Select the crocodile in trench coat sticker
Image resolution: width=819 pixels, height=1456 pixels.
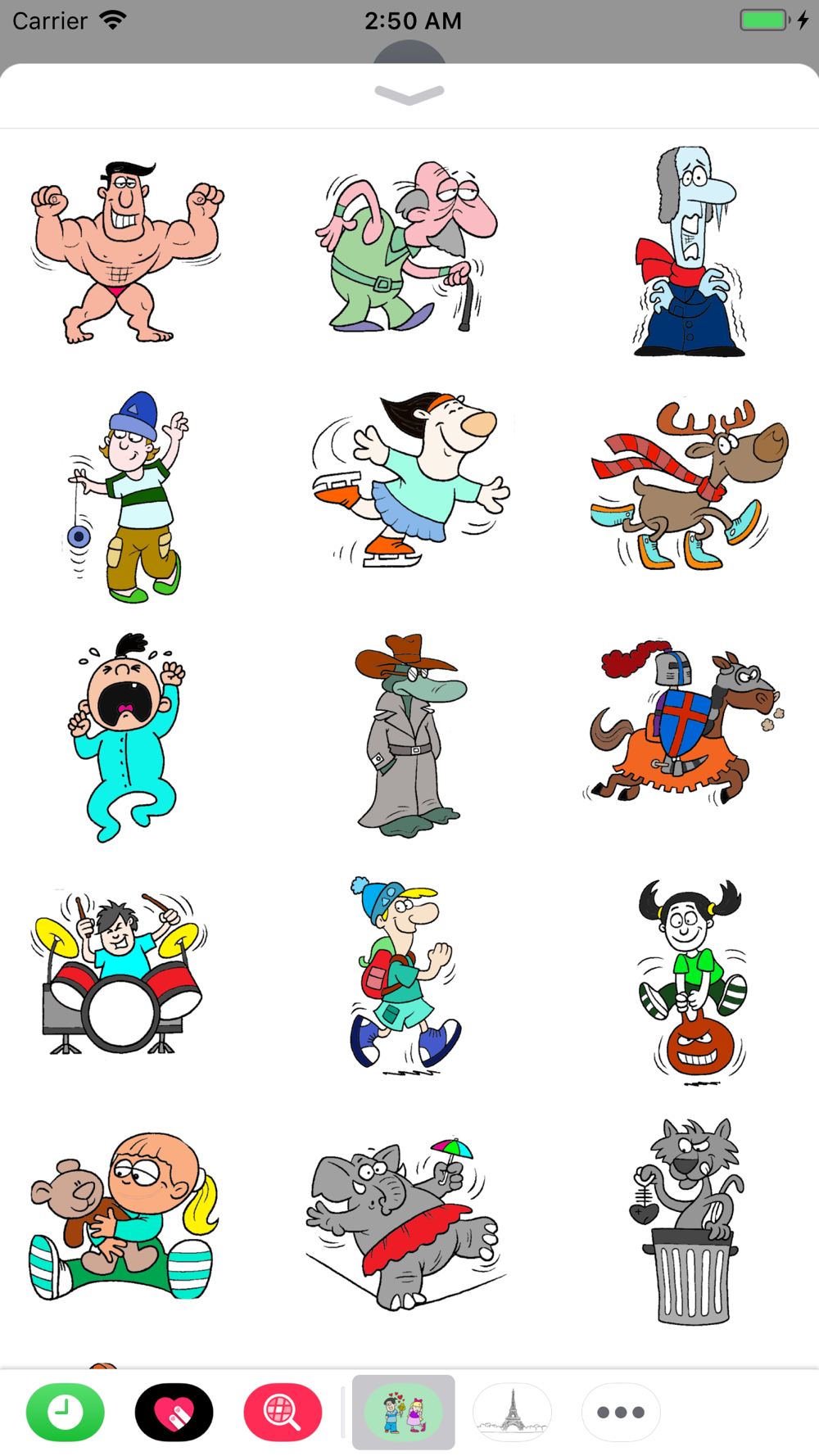tap(410, 735)
